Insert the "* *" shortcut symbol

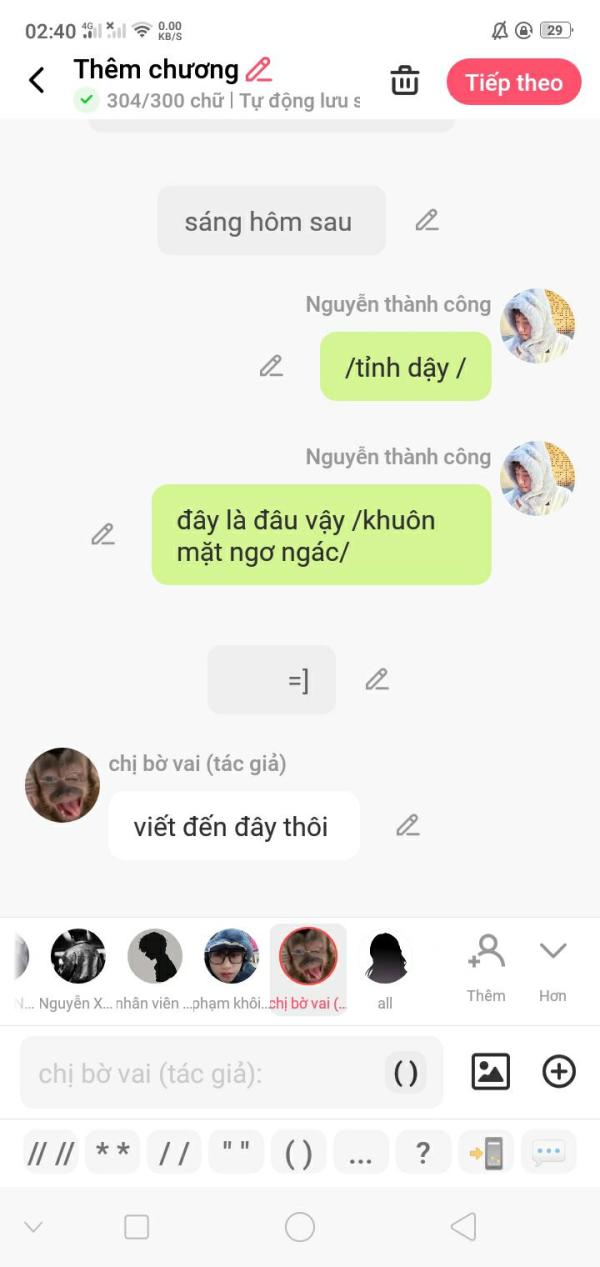click(112, 1152)
